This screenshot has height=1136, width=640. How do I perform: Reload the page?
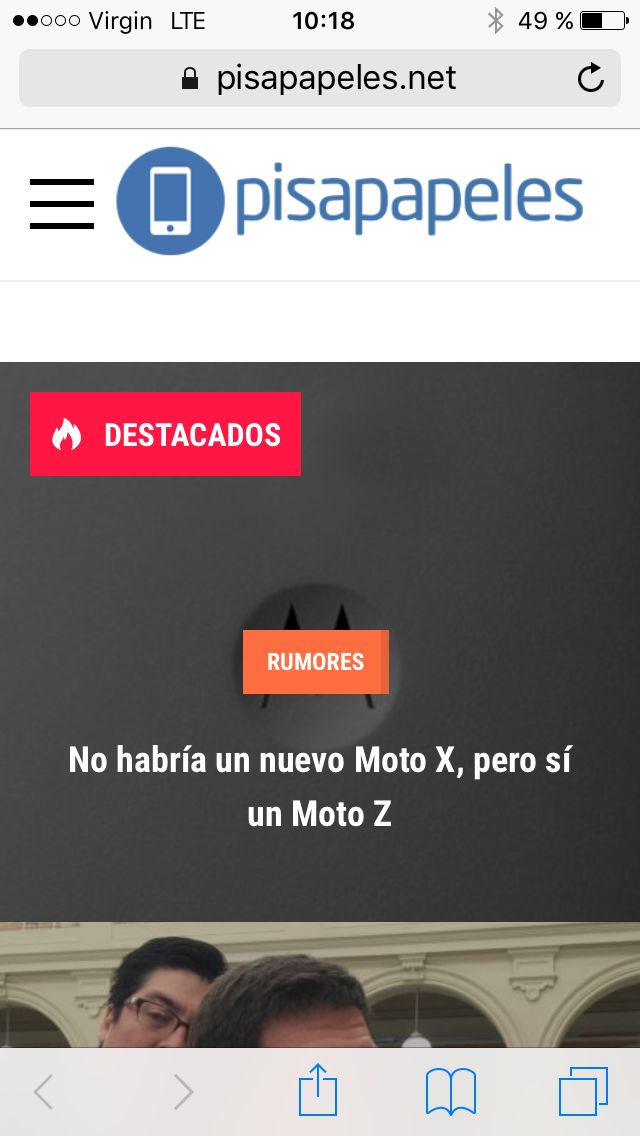pos(591,78)
